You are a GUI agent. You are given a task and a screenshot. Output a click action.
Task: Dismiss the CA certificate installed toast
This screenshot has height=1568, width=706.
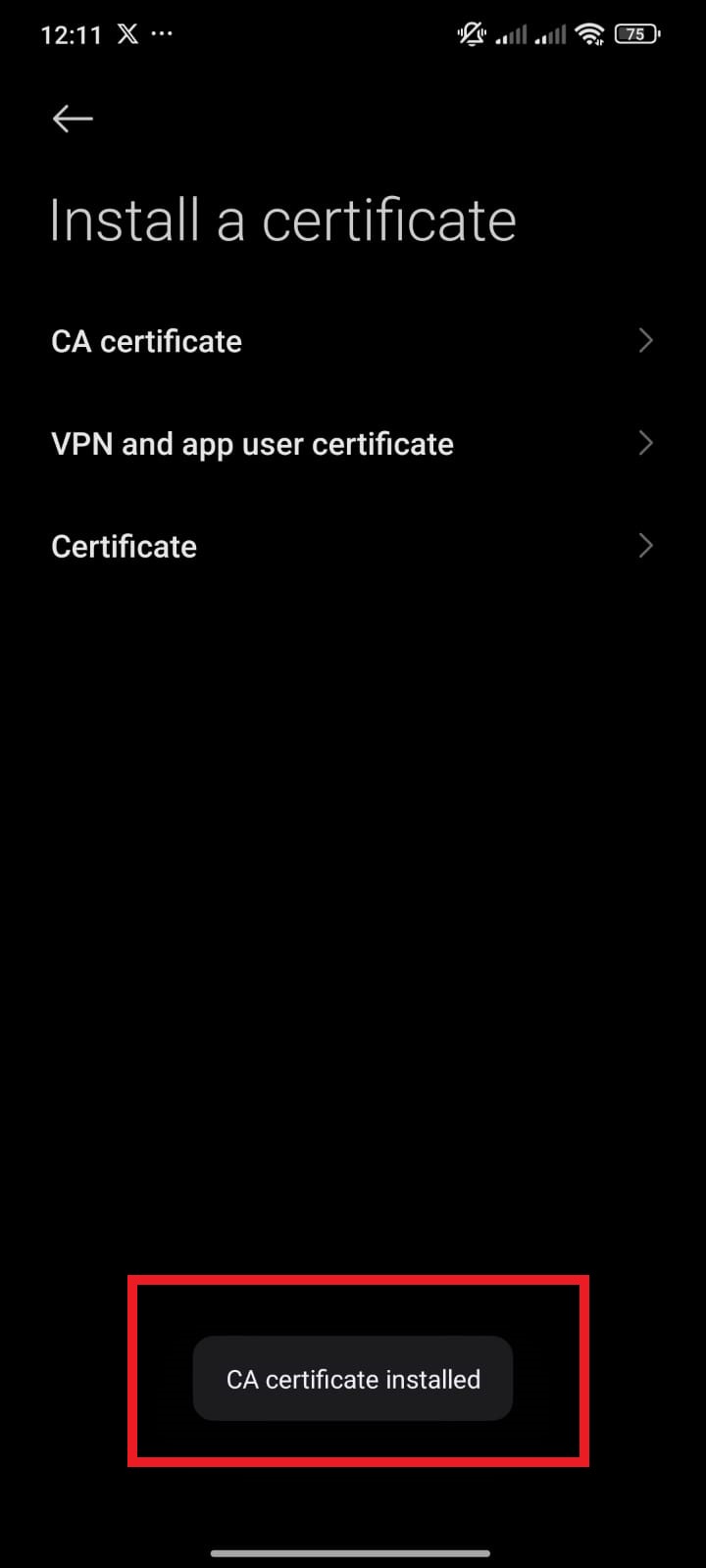click(352, 1379)
